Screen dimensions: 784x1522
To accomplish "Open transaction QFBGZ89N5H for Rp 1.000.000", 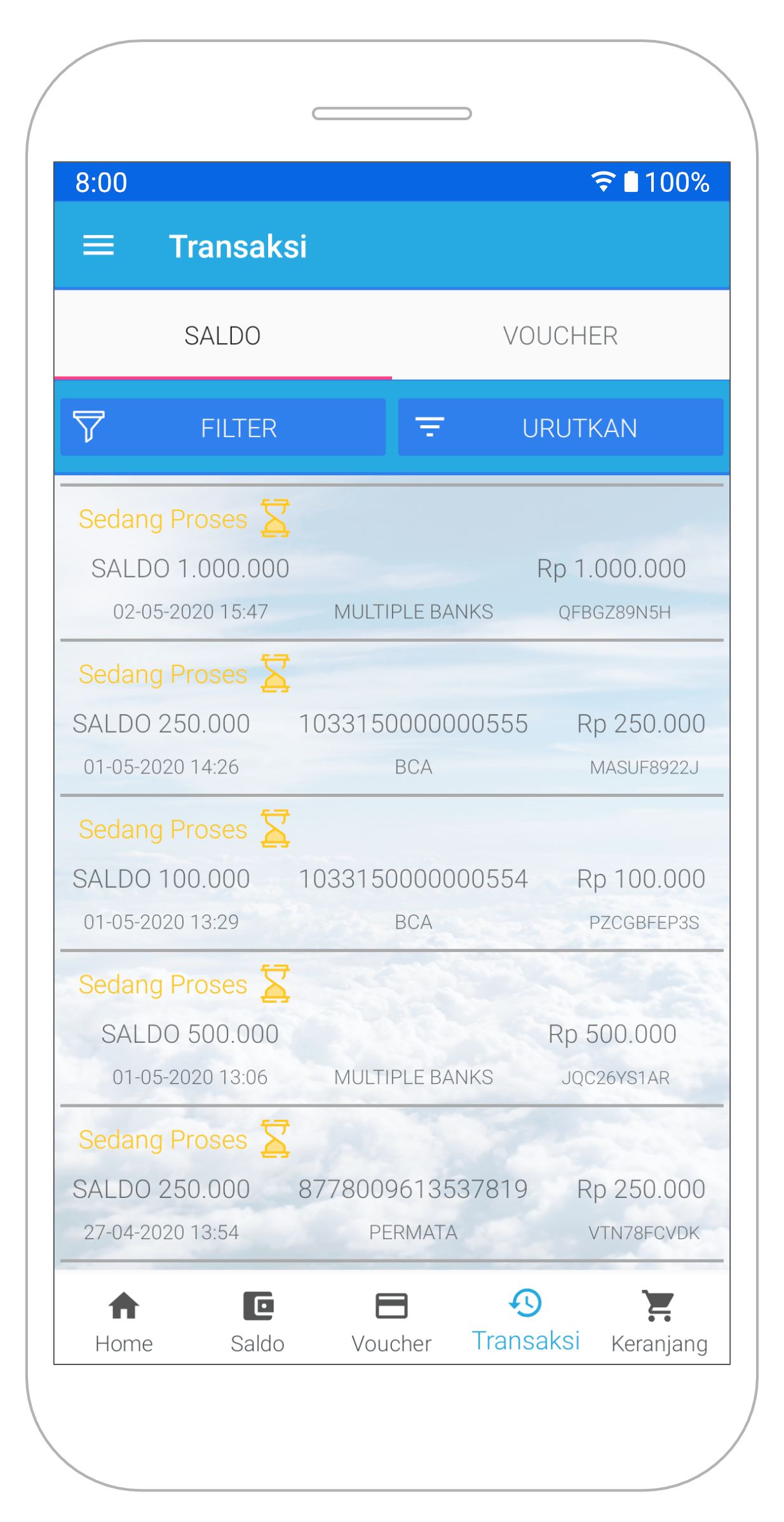I will click(391, 564).
